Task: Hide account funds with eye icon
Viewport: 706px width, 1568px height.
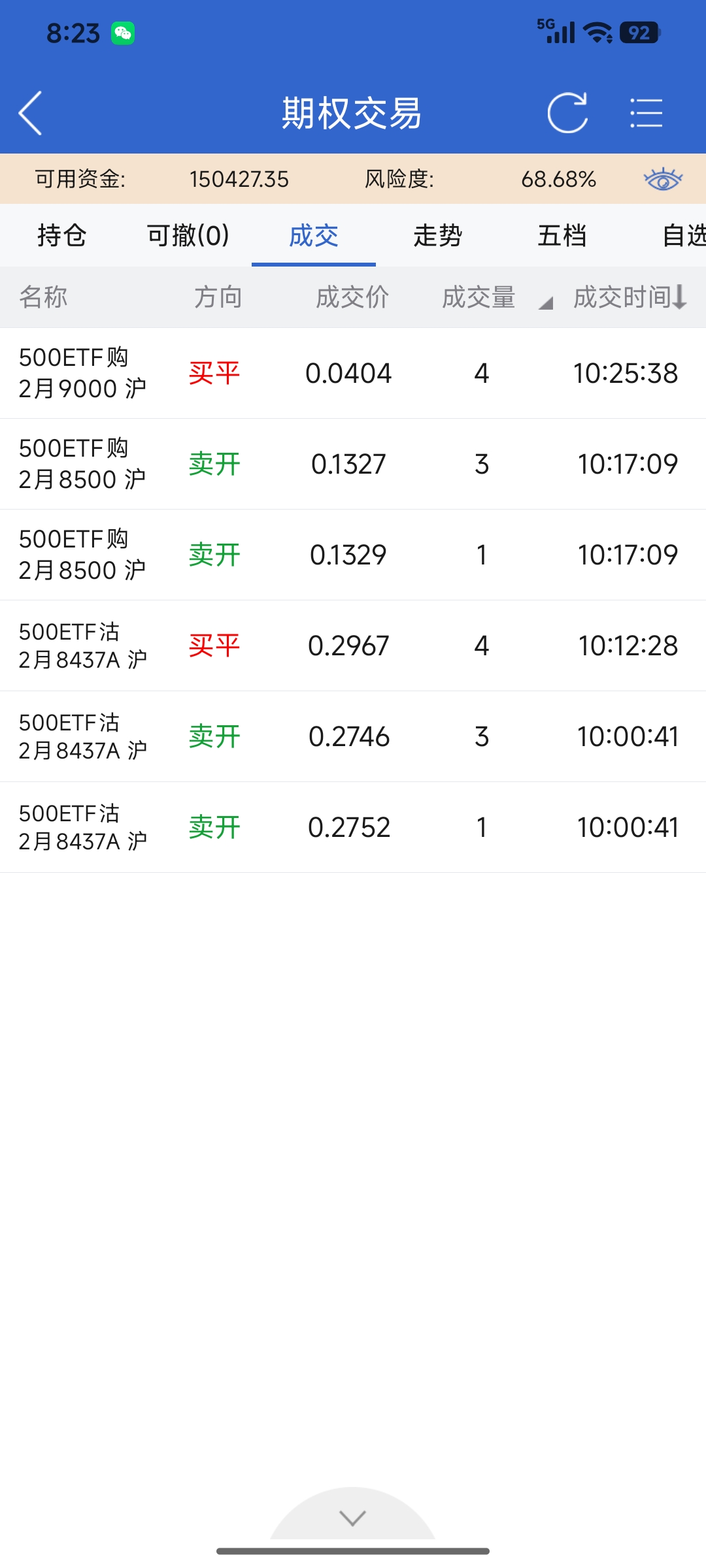Action: (x=663, y=179)
